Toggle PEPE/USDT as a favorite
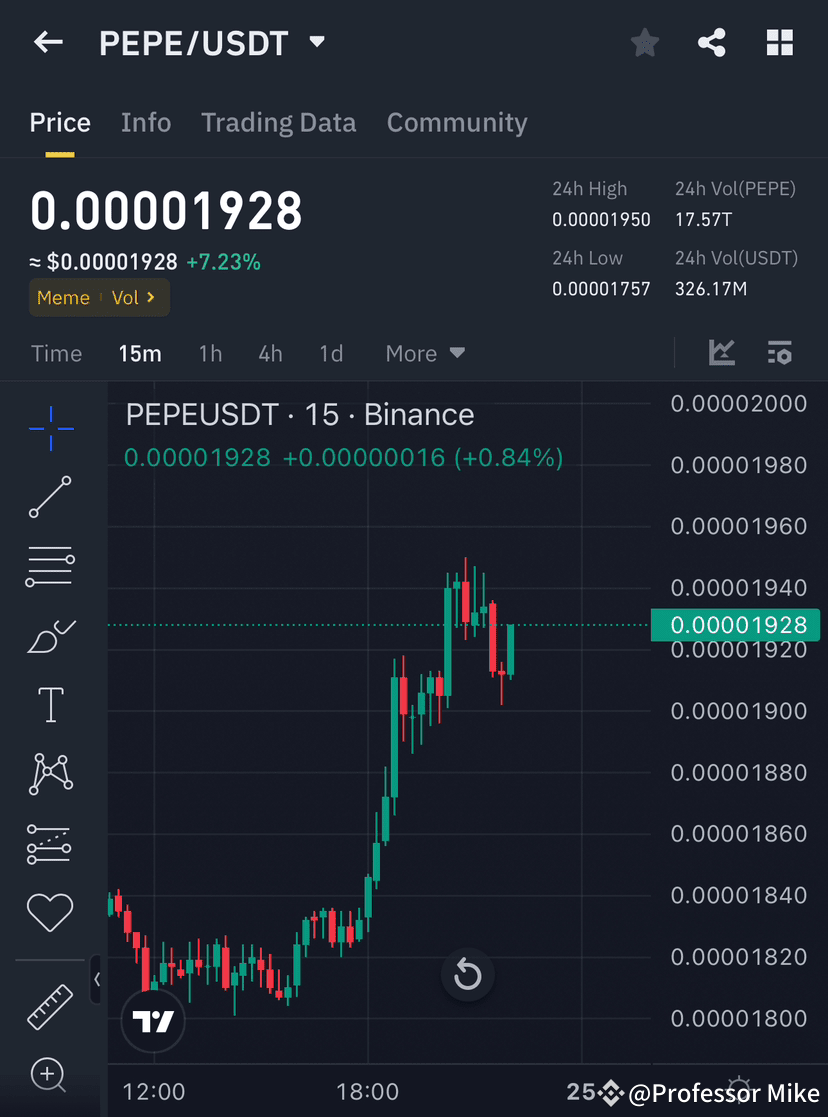828x1117 pixels. [644, 42]
